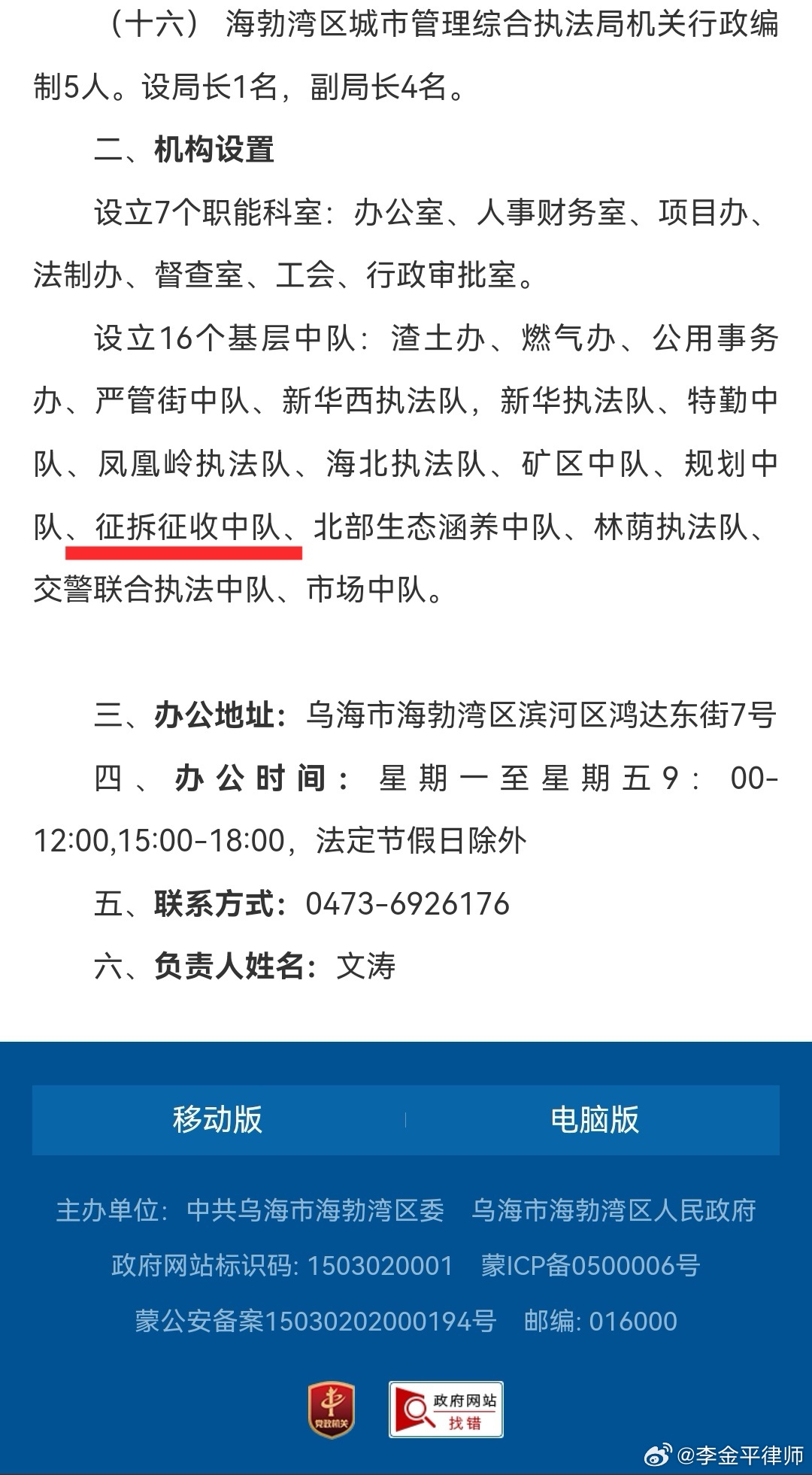Image resolution: width=812 pixels, height=1475 pixels.
Task: Open the 蒙ICP备0500006号 registration link
Action: (590, 1265)
